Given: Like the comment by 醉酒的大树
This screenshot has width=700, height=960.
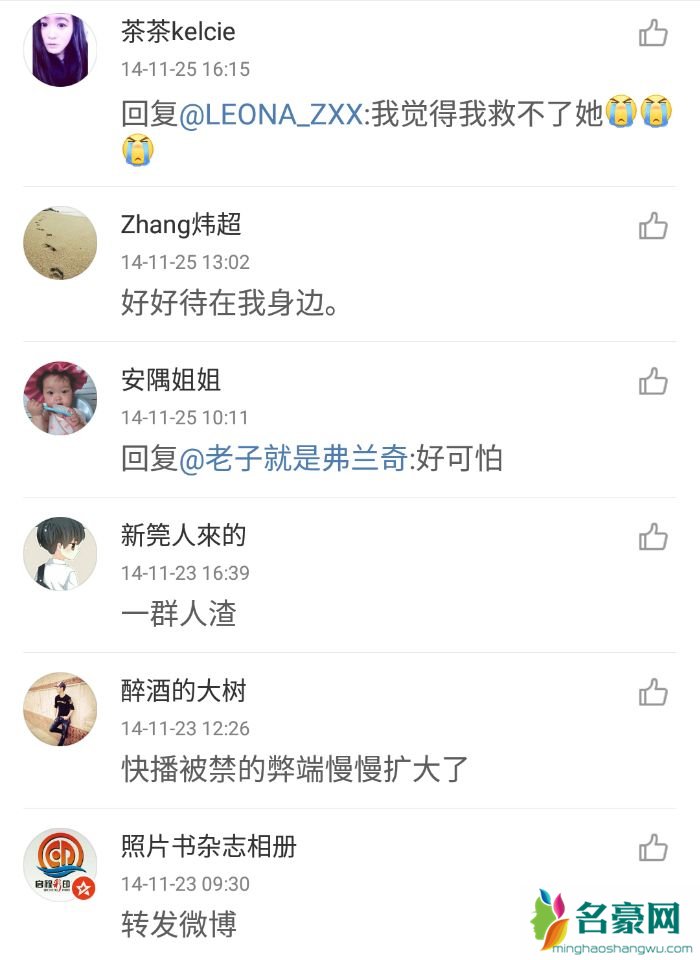Looking at the screenshot, I should [653, 692].
